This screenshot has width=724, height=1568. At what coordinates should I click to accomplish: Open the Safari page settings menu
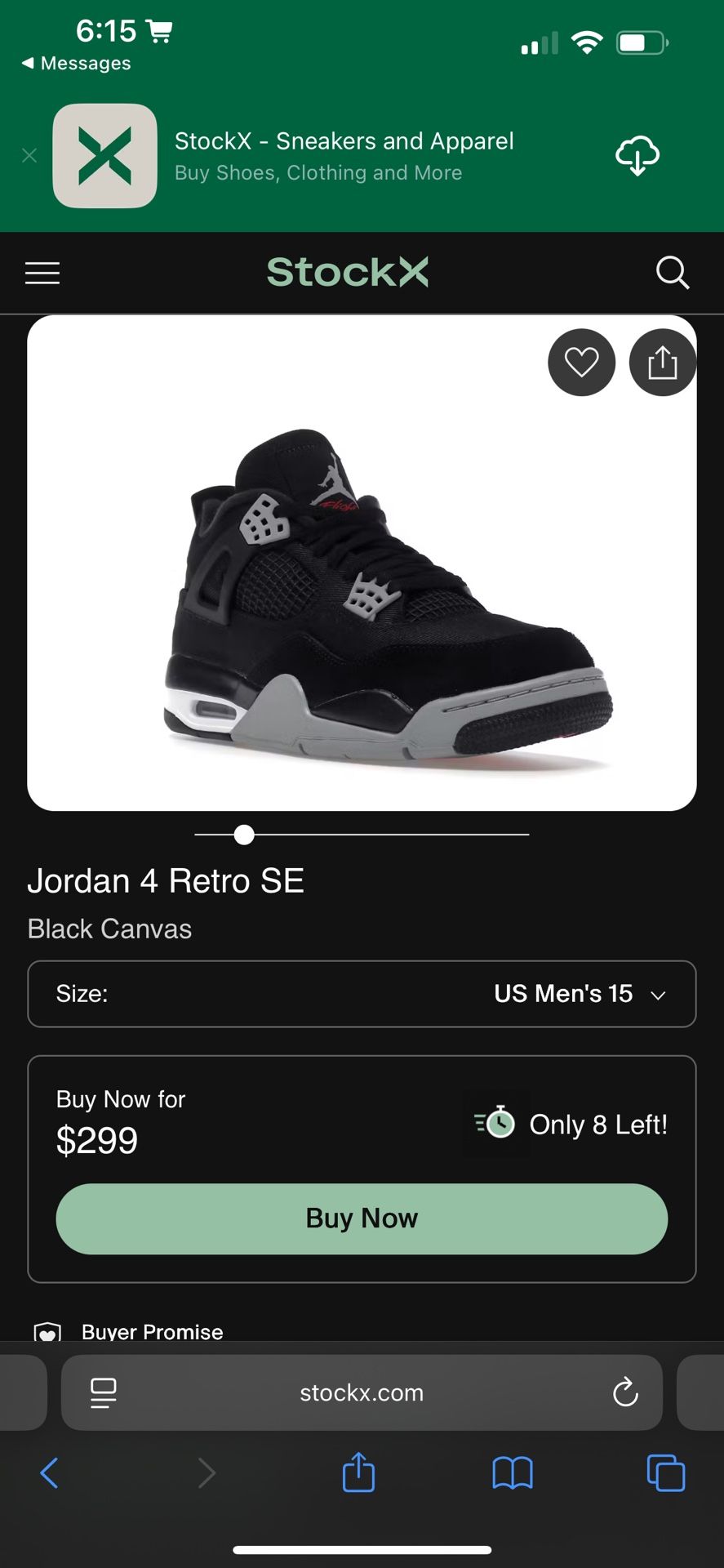click(103, 1392)
